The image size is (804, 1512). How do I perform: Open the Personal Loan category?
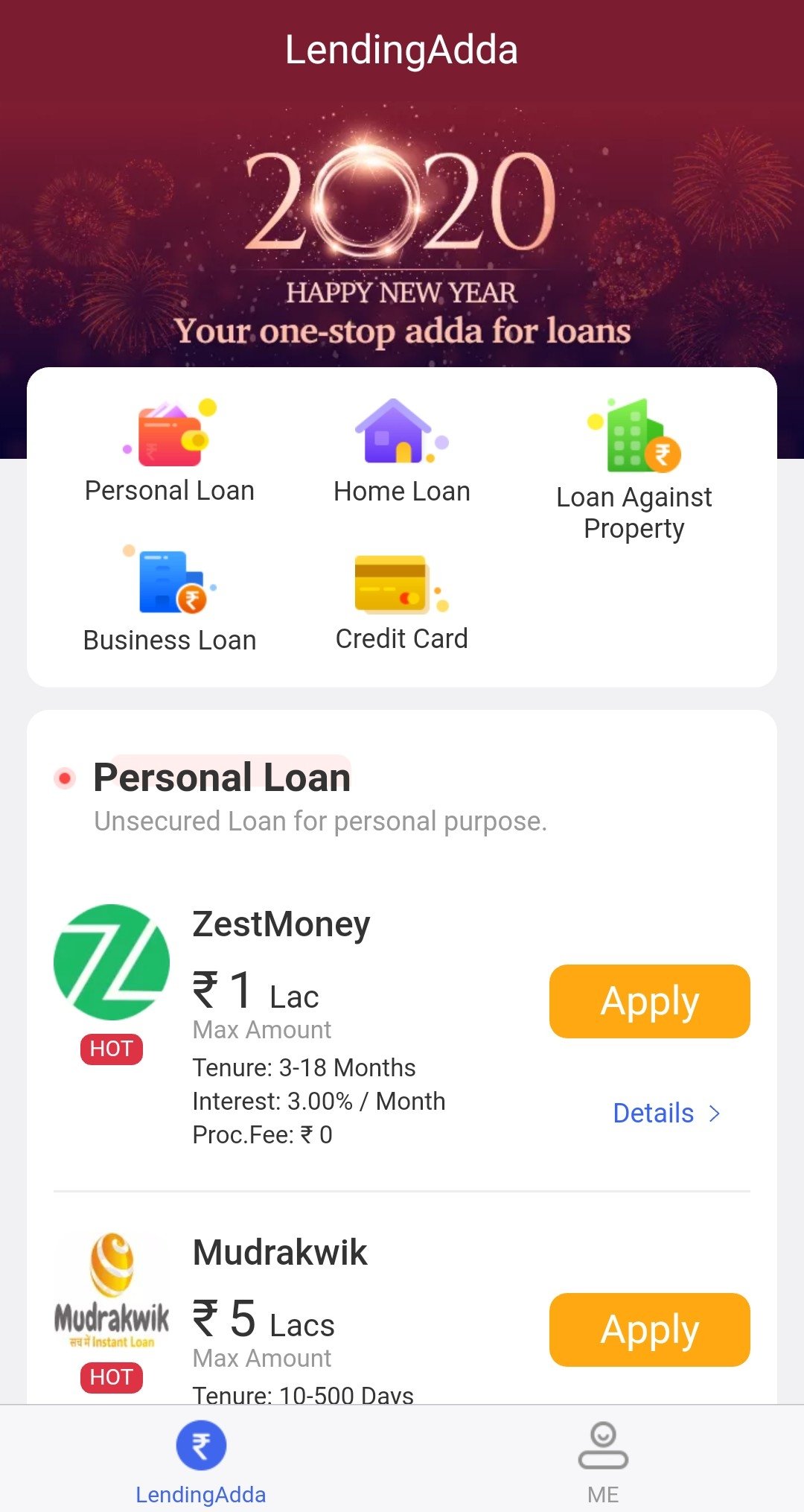click(170, 452)
